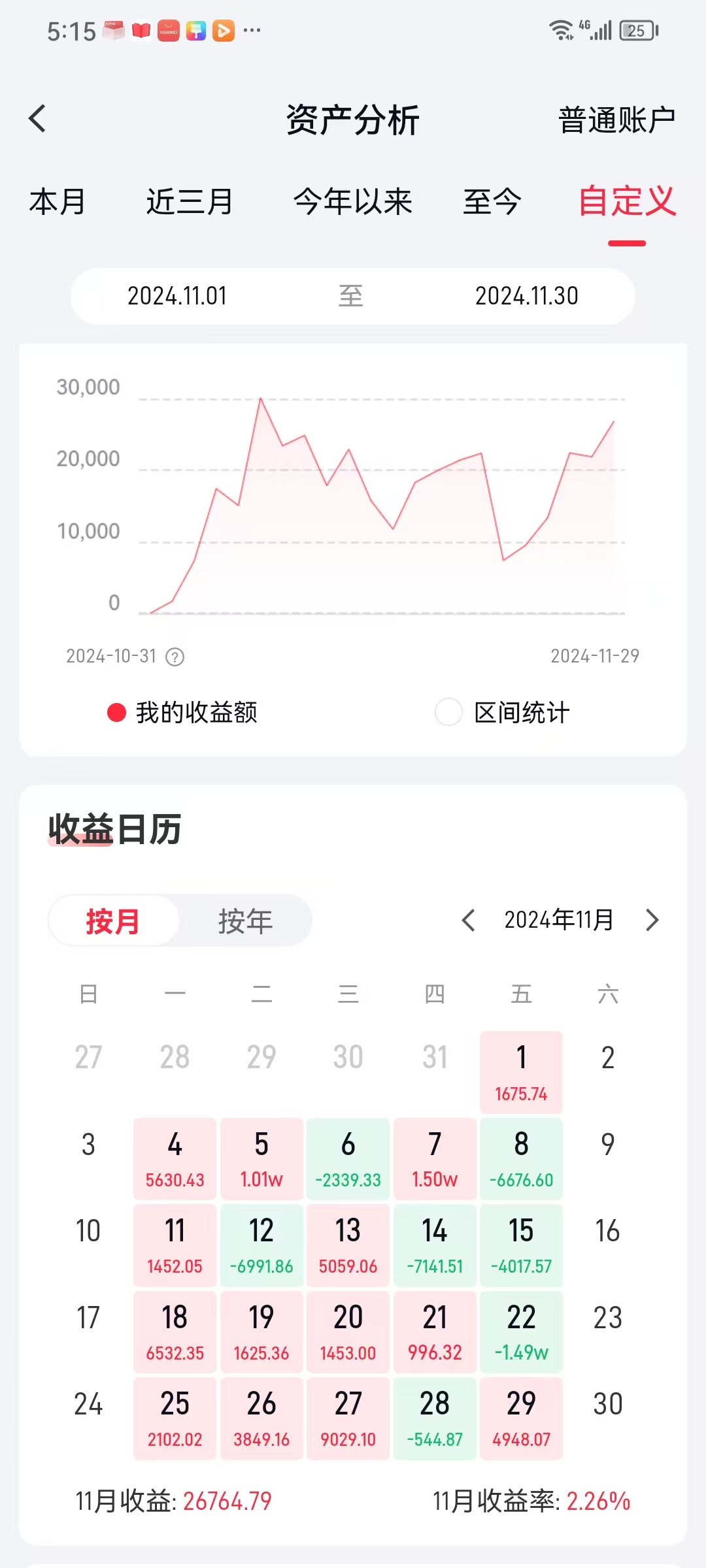Open the help icon beside 2024-10-31

click(x=175, y=657)
